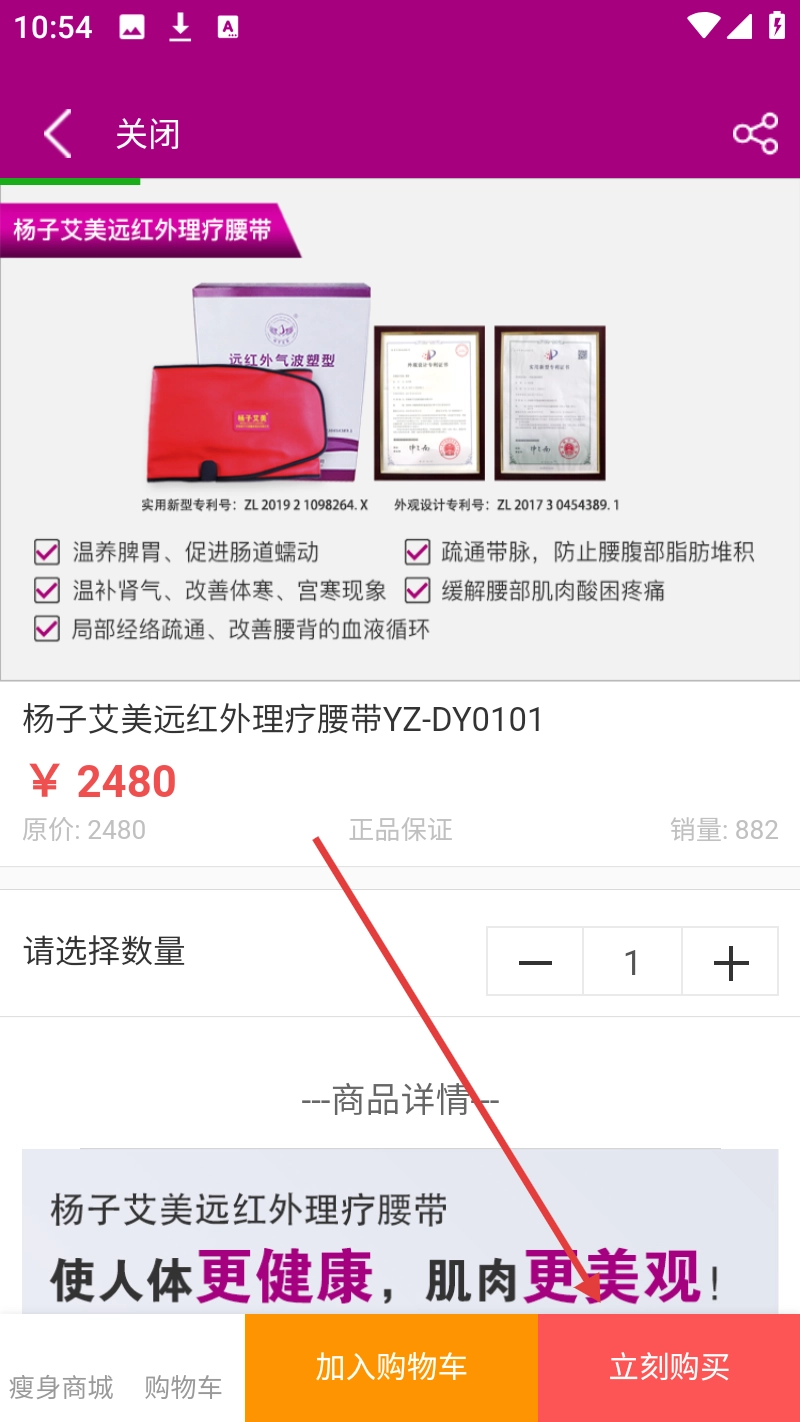Go back with the arrow icon

[58, 134]
